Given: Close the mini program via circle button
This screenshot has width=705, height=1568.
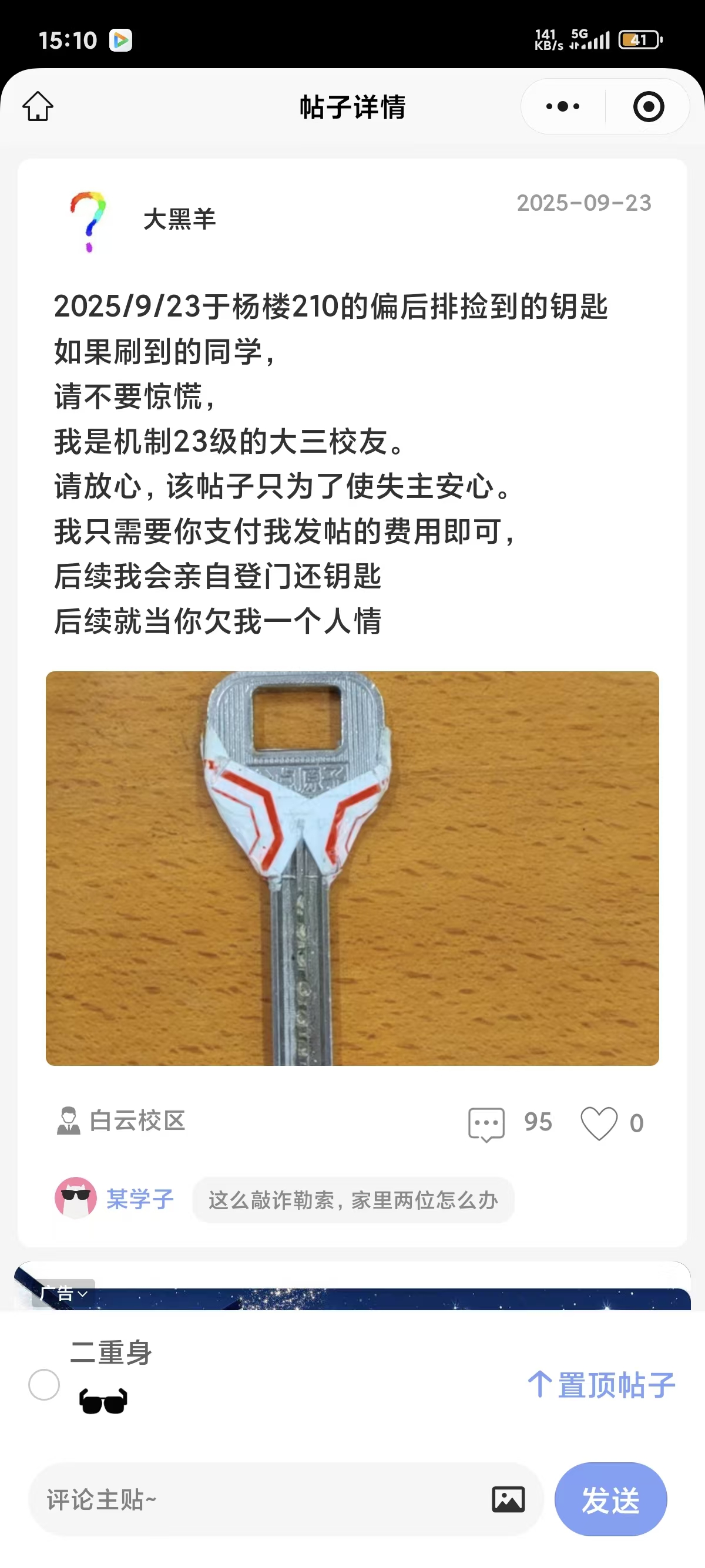Looking at the screenshot, I should pos(649,106).
